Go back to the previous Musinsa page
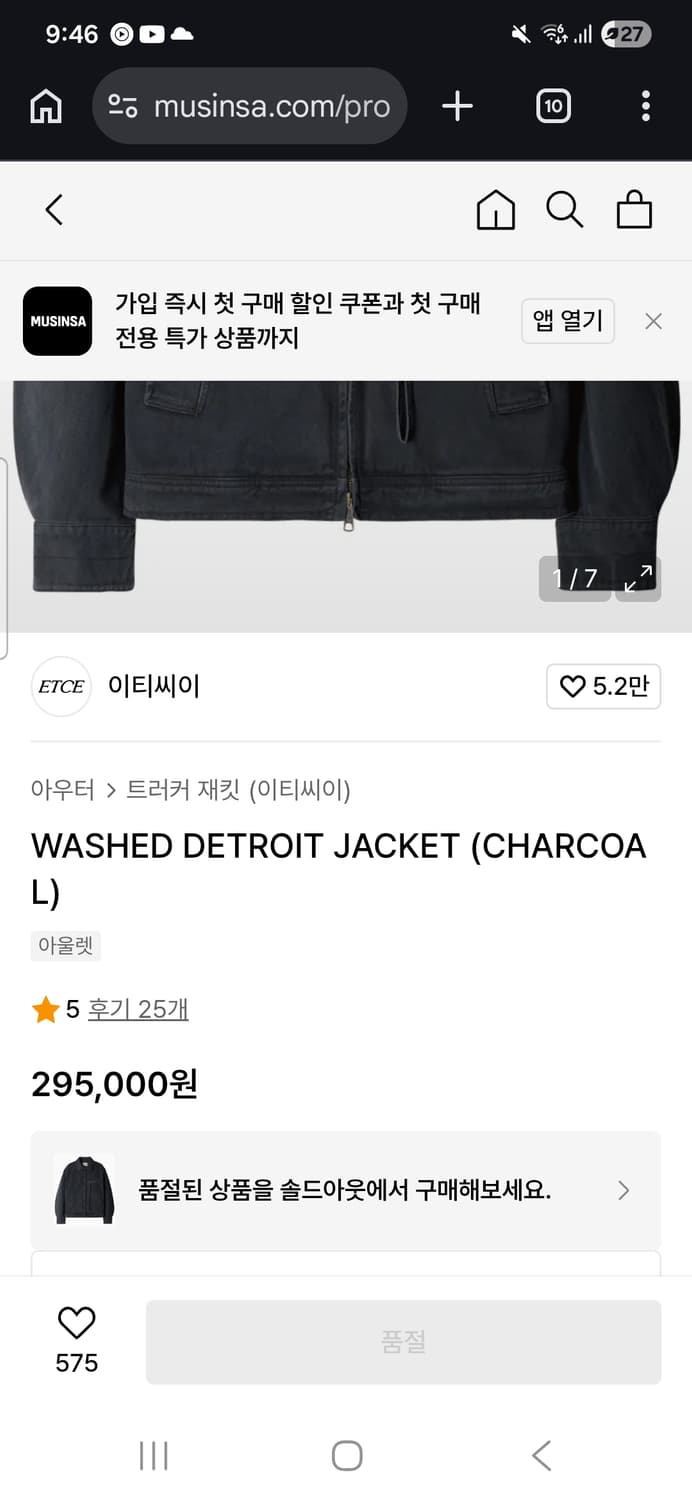 (x=54, y=210)
